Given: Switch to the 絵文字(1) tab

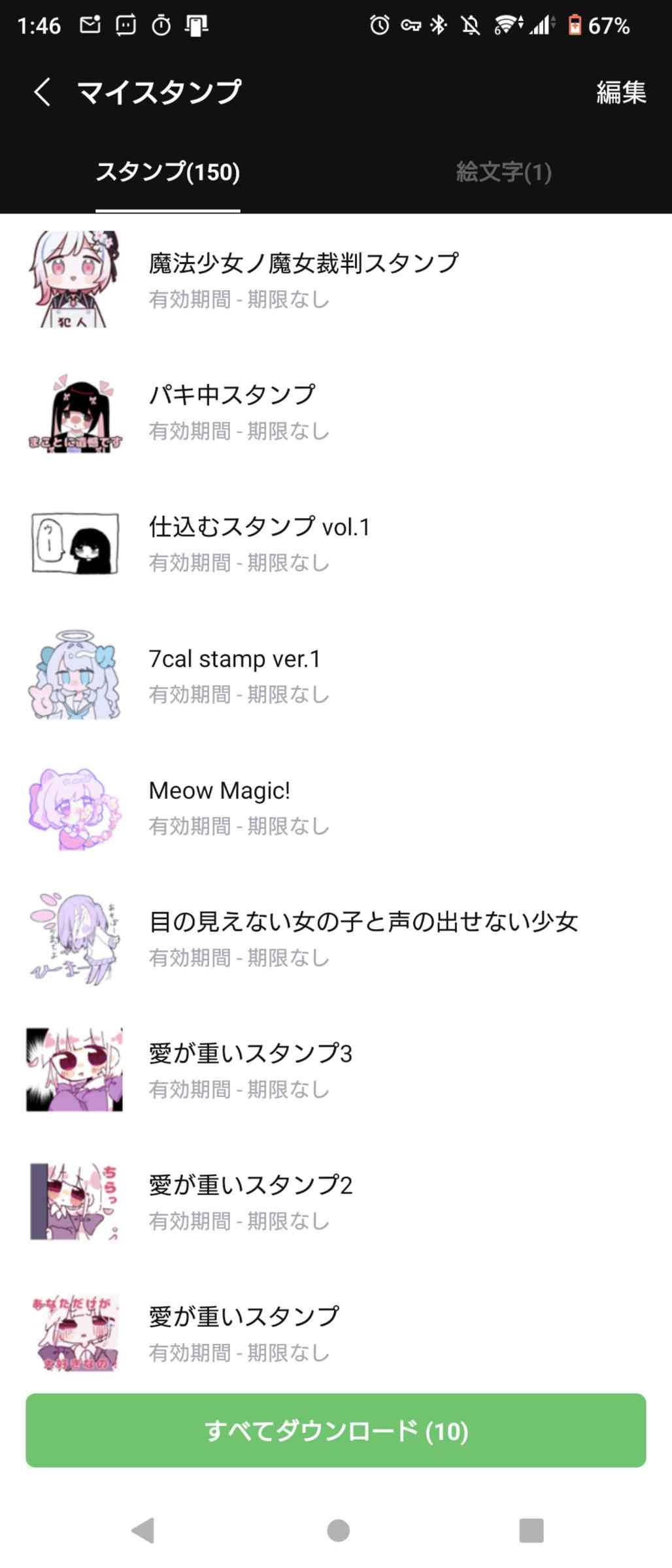Looking at the screenshot, I should [503, 172].
